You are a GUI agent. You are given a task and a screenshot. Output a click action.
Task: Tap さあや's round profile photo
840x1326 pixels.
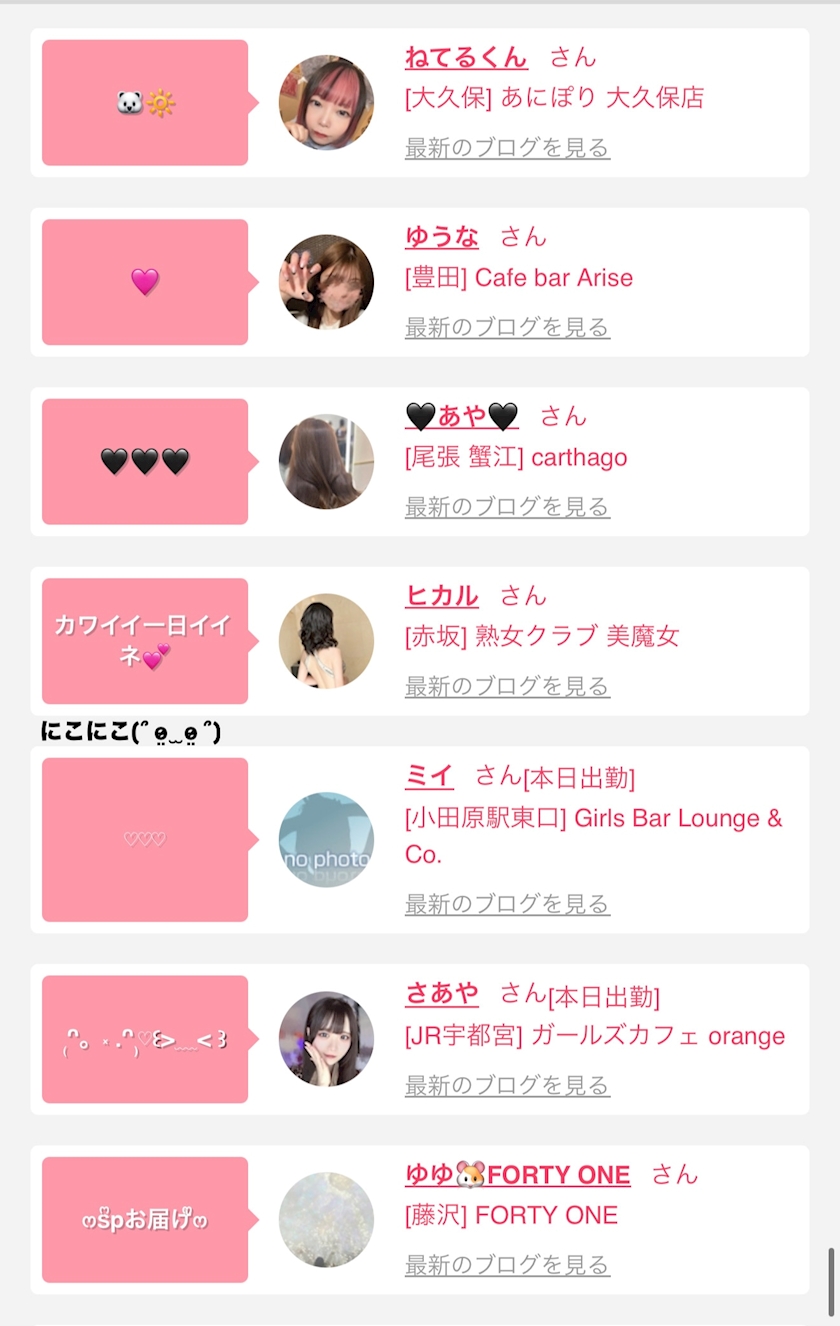tap(326, 1039)
